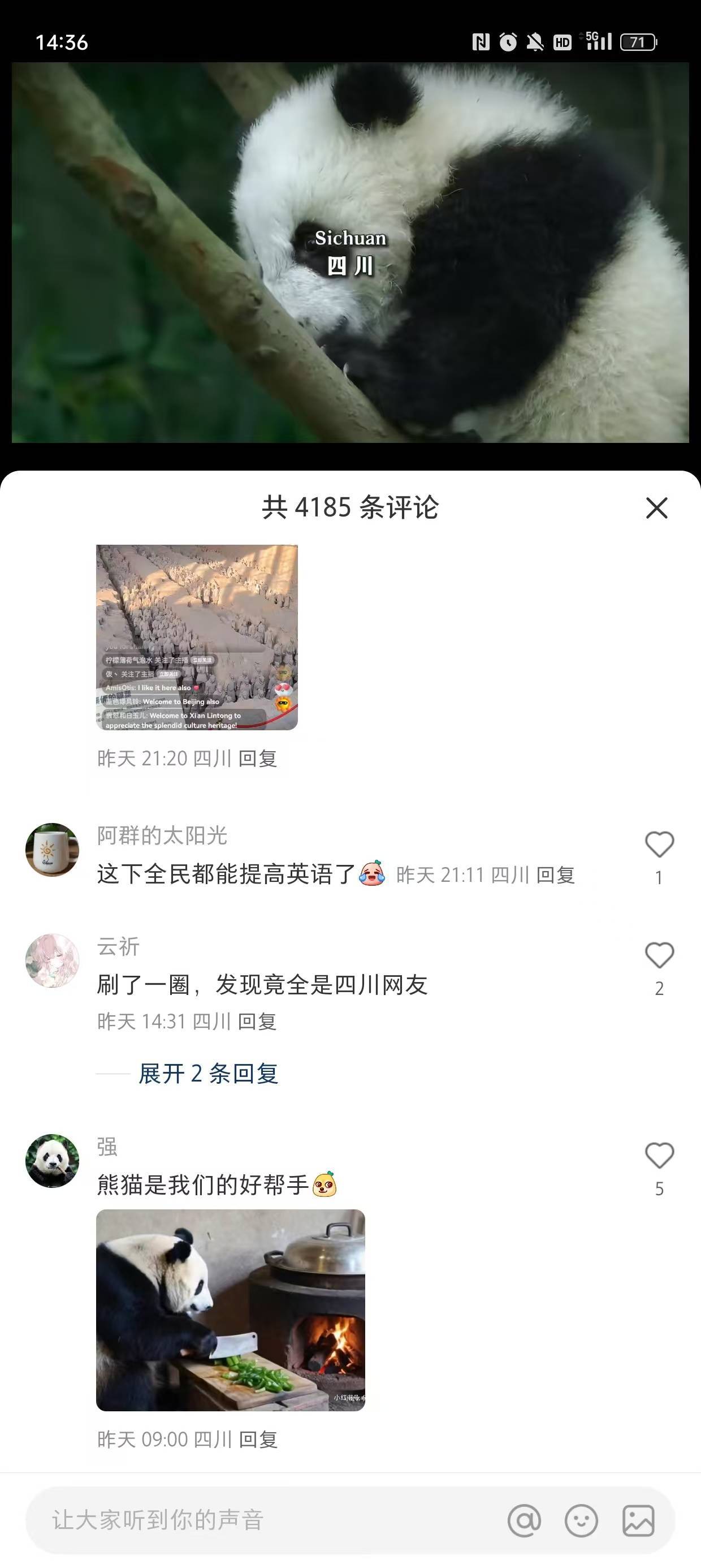
Task: Mention someone with the @ icon
Action: click(x=524, y=1520)
